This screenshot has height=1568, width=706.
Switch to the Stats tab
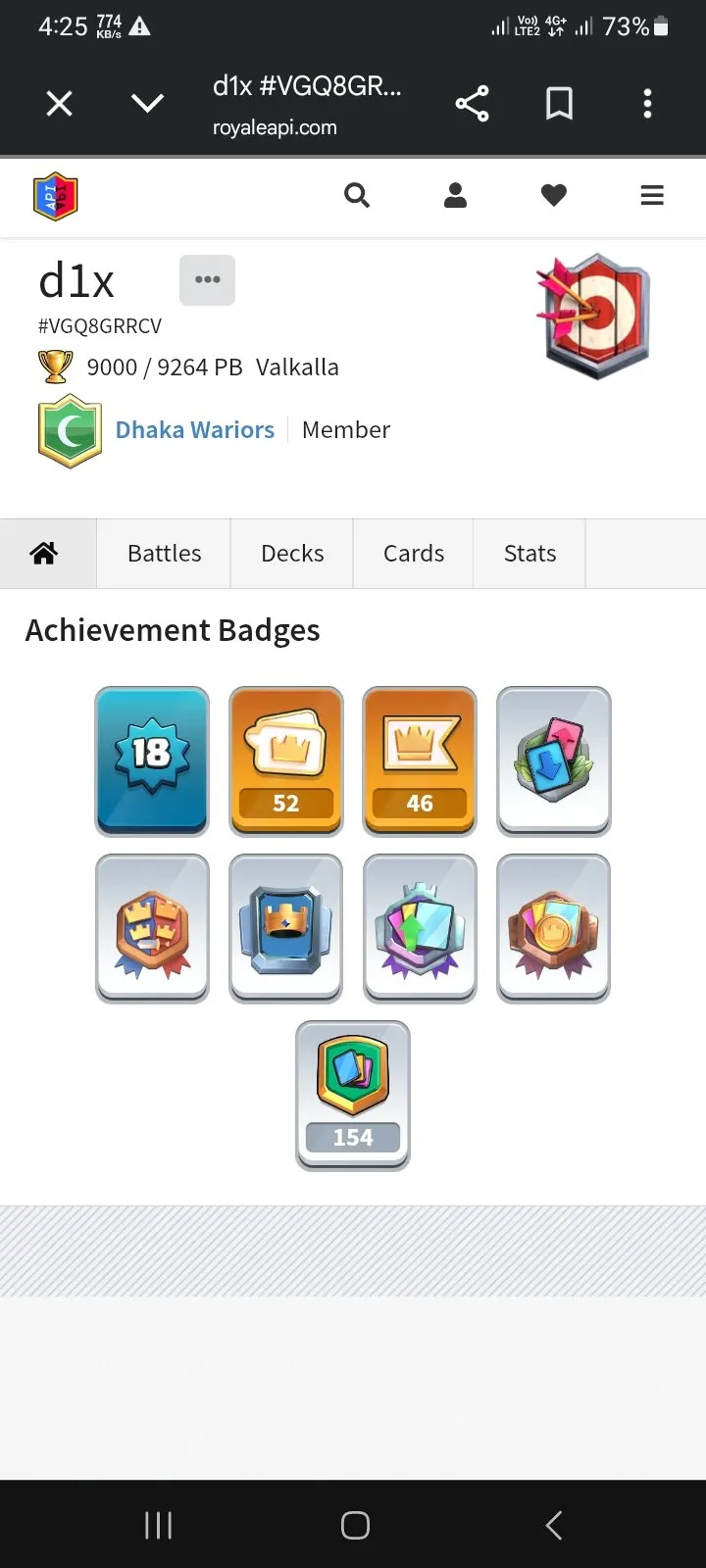[x=529, y=554]
